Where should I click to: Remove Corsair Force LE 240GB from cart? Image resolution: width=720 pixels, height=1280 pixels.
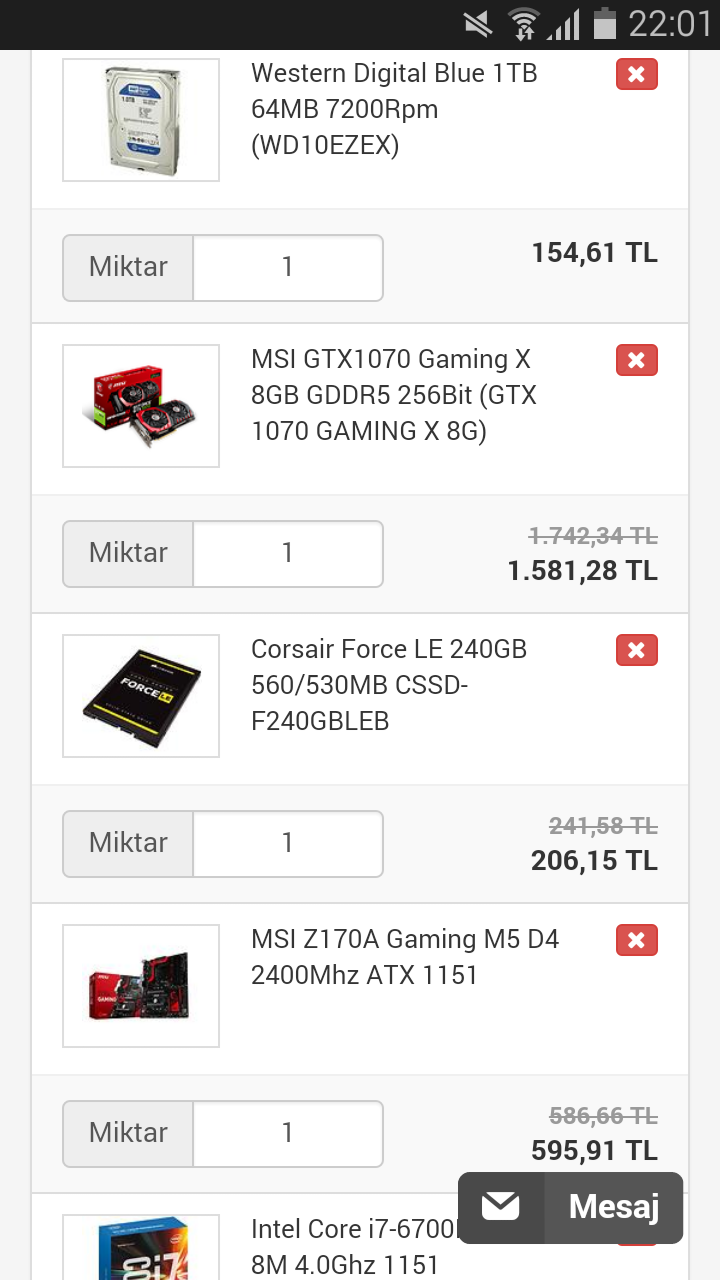637,650
